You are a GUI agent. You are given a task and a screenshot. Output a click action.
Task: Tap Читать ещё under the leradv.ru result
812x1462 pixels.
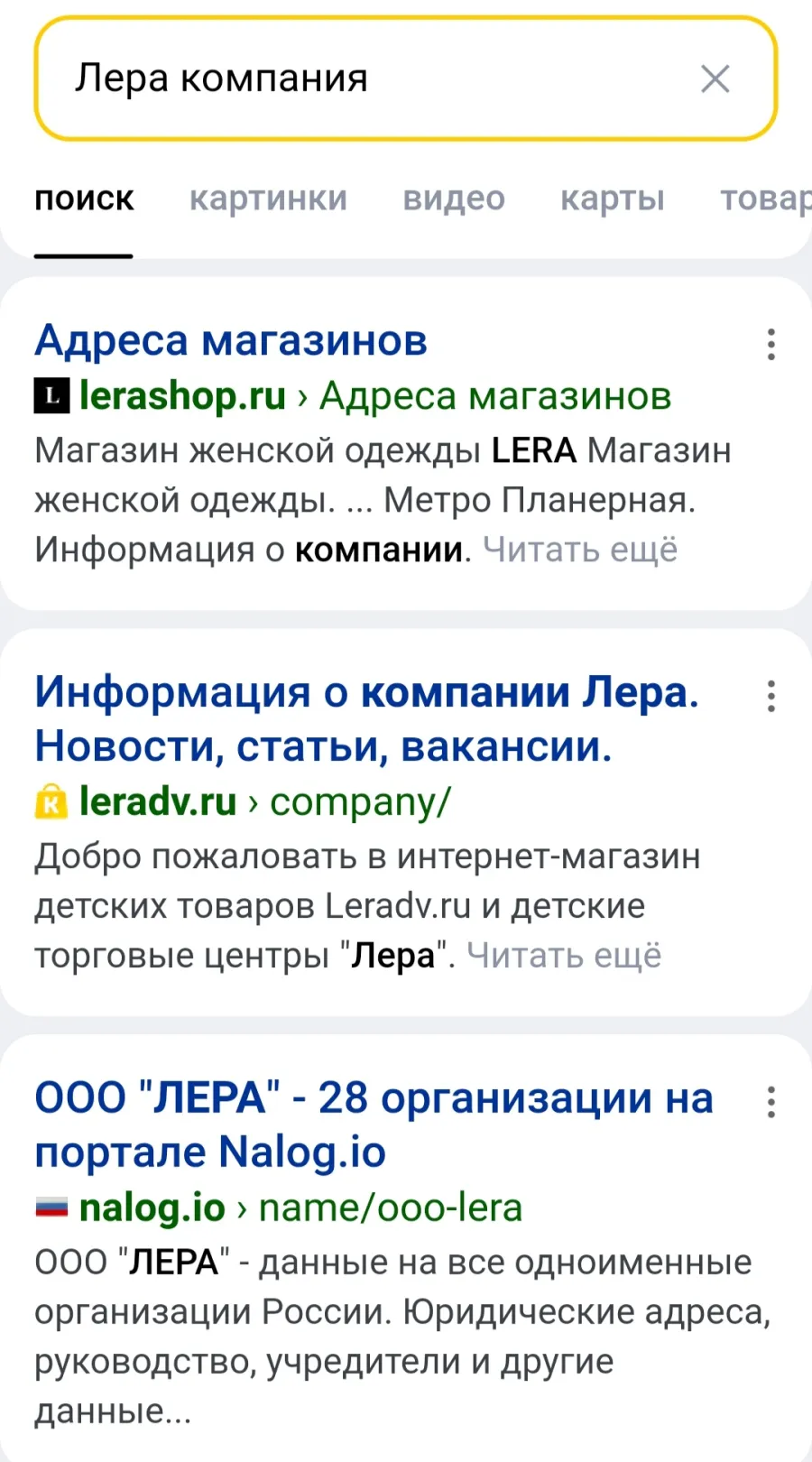click(564, 955)
